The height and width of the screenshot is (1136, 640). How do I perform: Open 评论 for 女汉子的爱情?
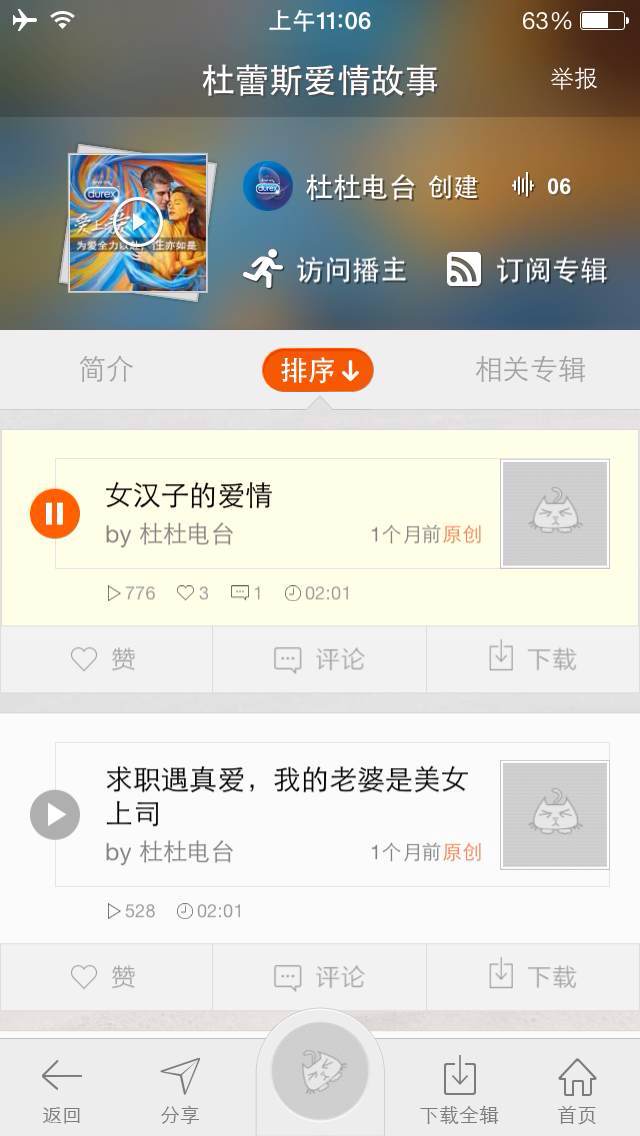coord(319,660)
